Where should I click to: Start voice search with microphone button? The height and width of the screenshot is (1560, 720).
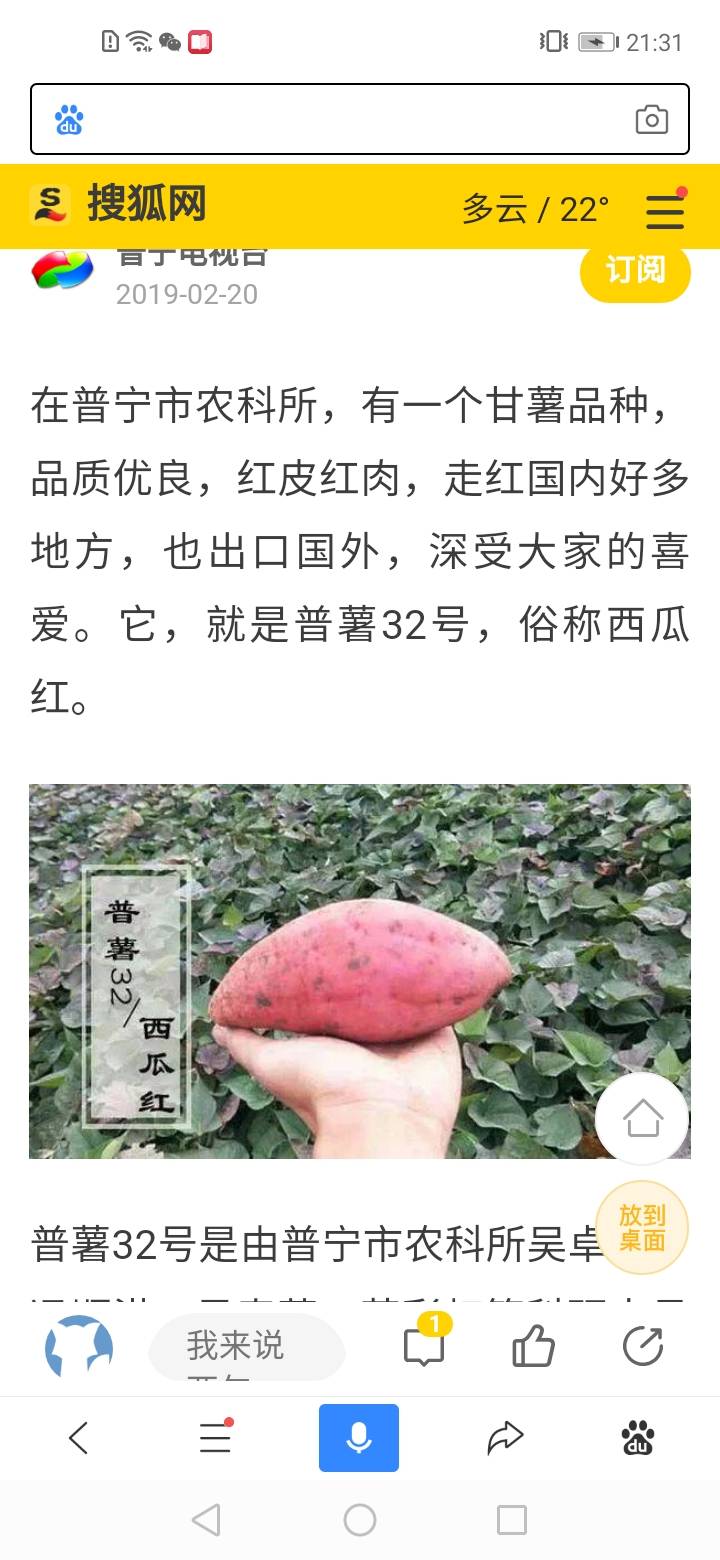(359, 1438)
